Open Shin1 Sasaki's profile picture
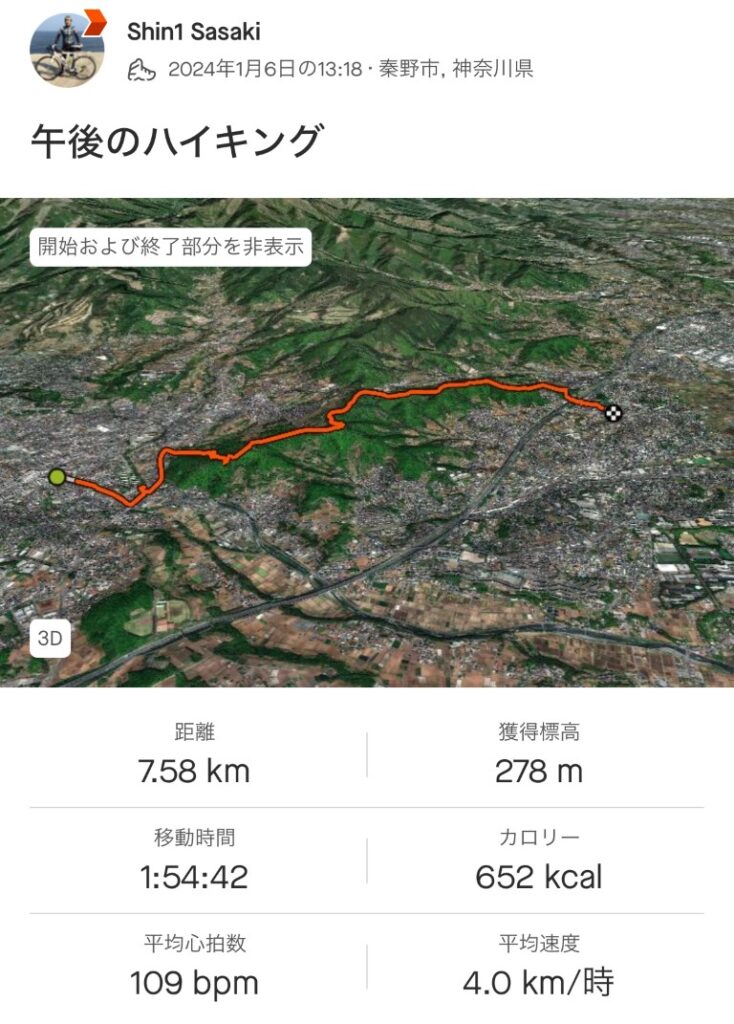 click(x=67, y=49)
